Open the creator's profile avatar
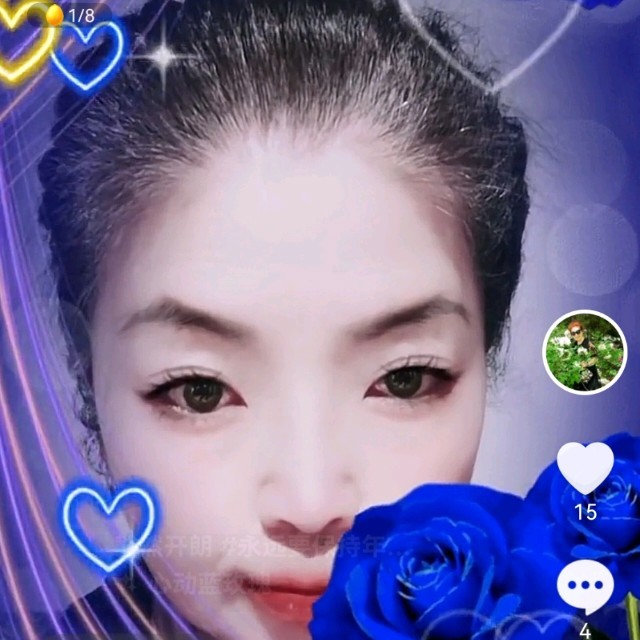The image size is (640, 640). point(584,353)
